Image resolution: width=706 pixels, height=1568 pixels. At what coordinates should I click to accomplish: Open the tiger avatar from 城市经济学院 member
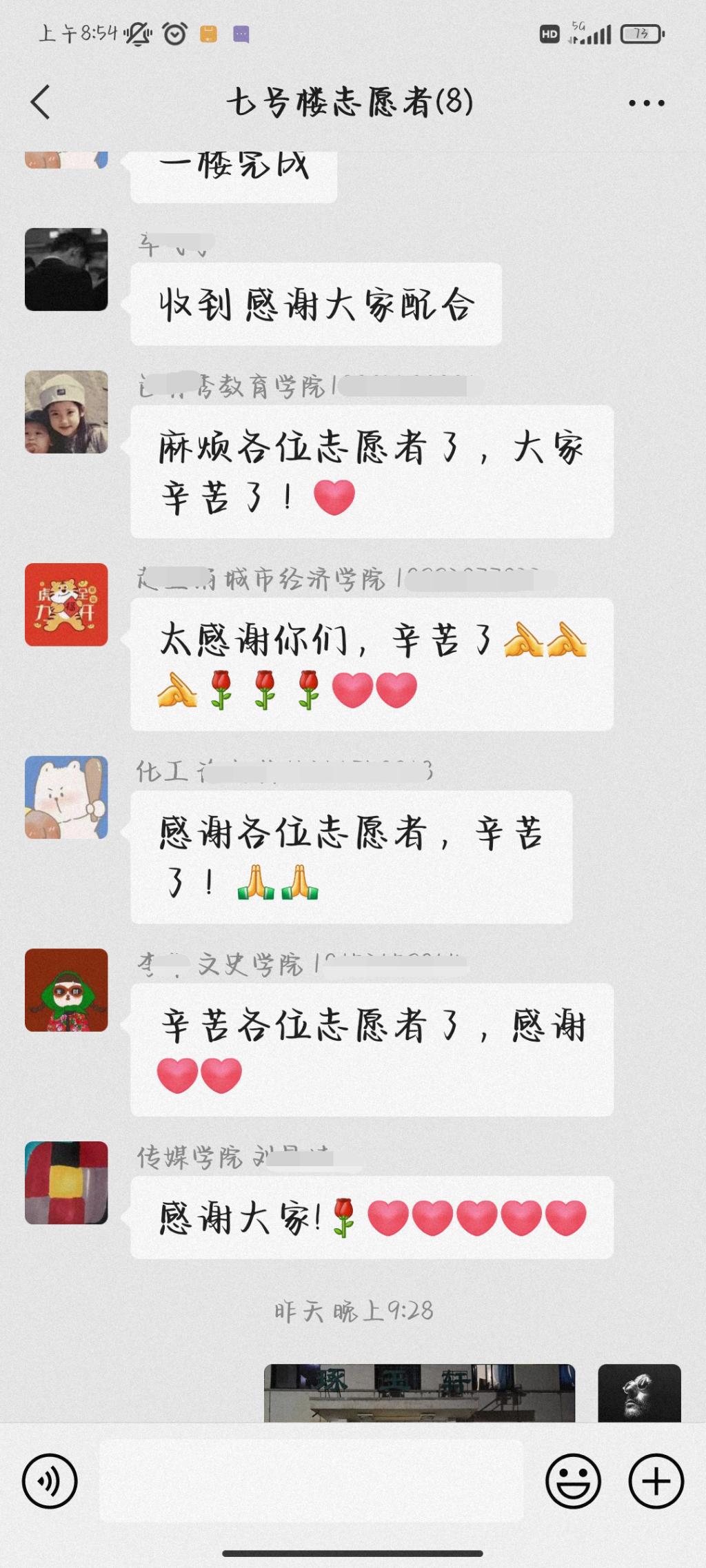pos(66,604)
